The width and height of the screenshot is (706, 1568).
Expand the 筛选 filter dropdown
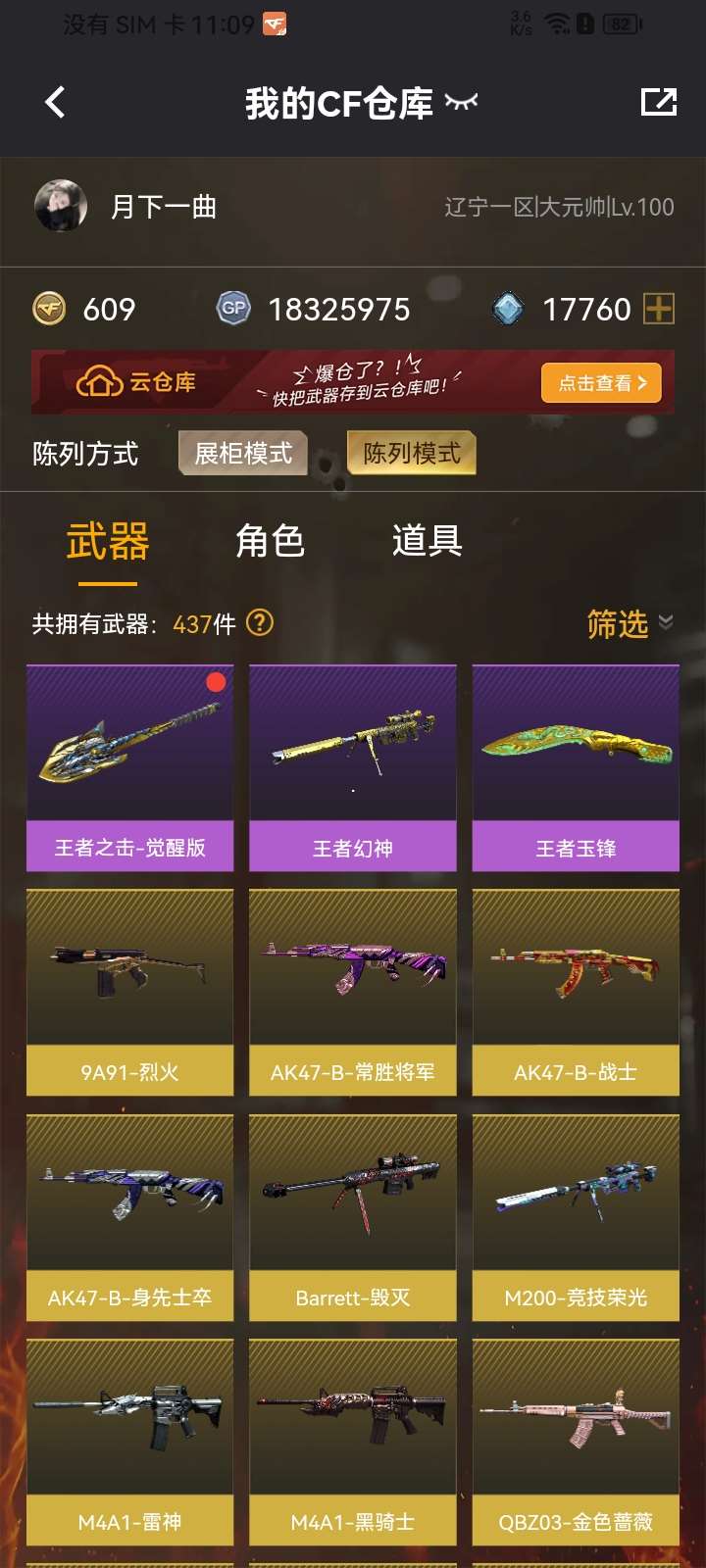(630, 623)
